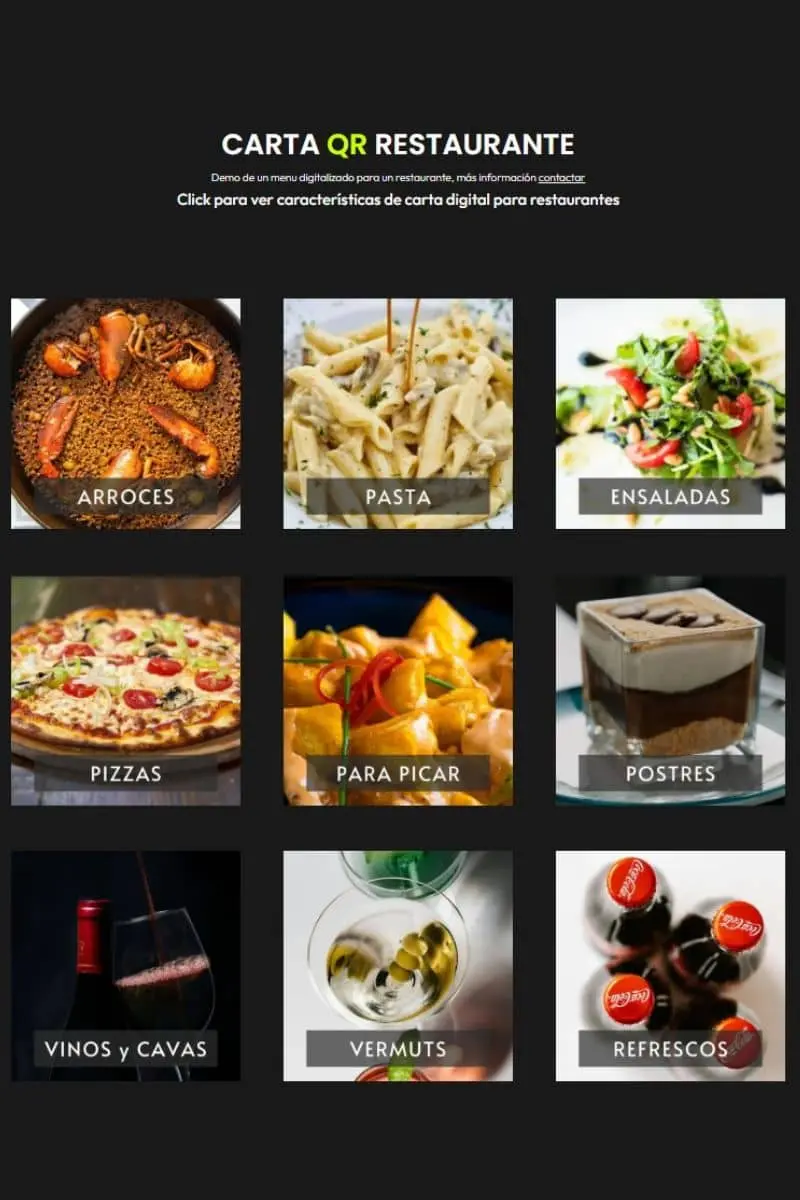Open the digital menu features link
Viewport: 800px width, 1200px height.
coord(398,199)
